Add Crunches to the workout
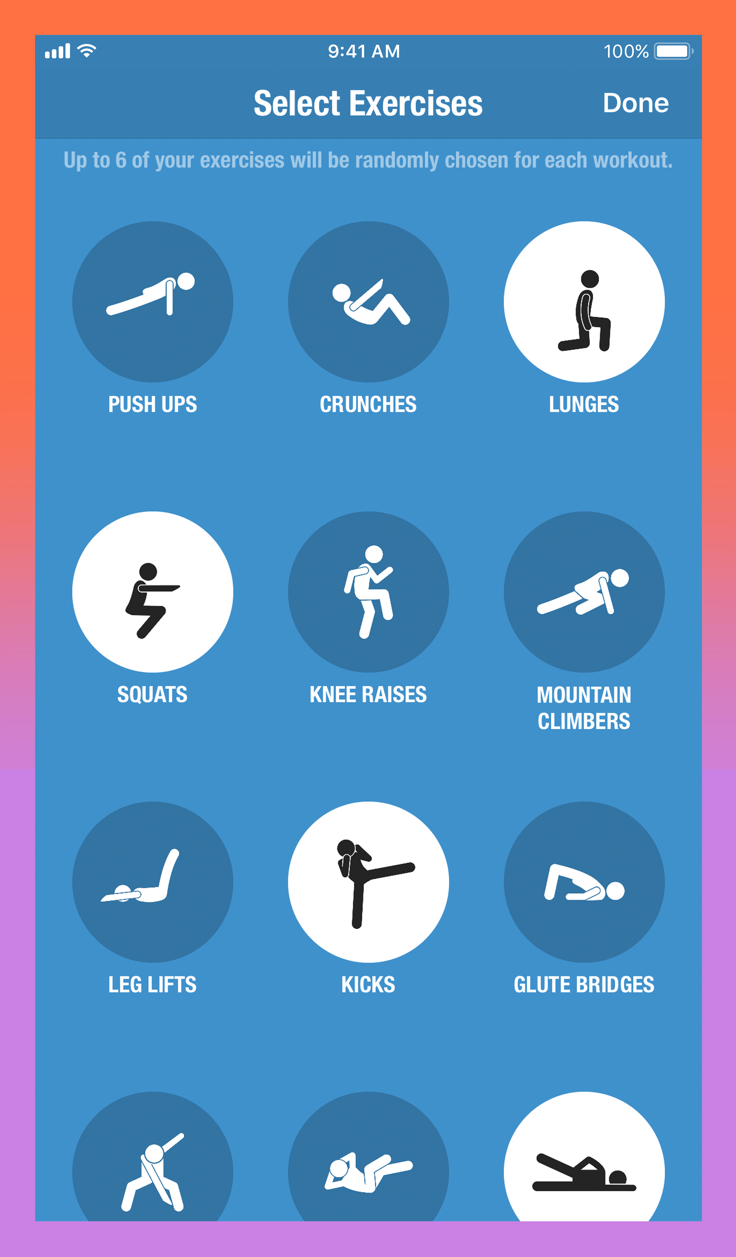The image size is (736, 1257). click(x=368, y=302)
